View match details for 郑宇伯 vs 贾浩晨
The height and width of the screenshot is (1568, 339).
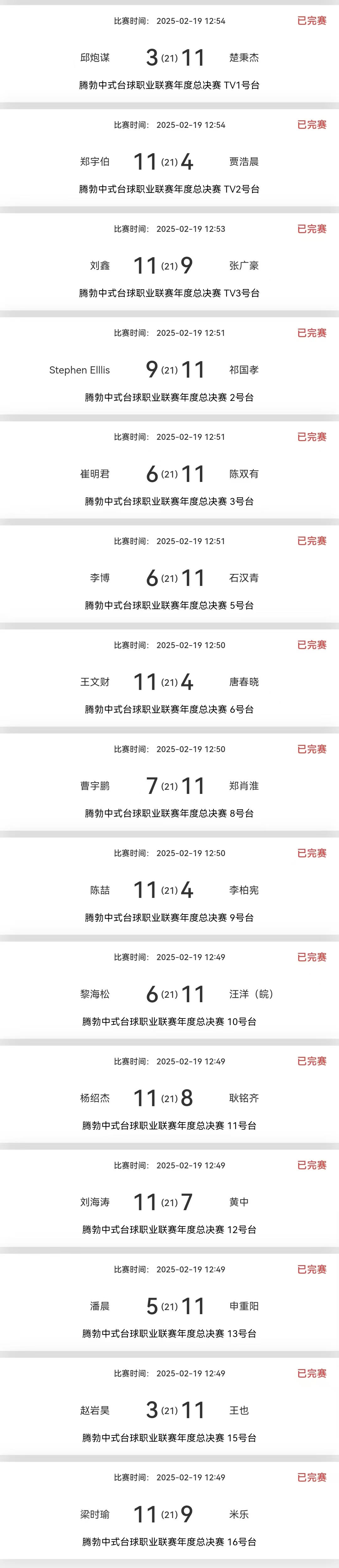click(169, 162)
